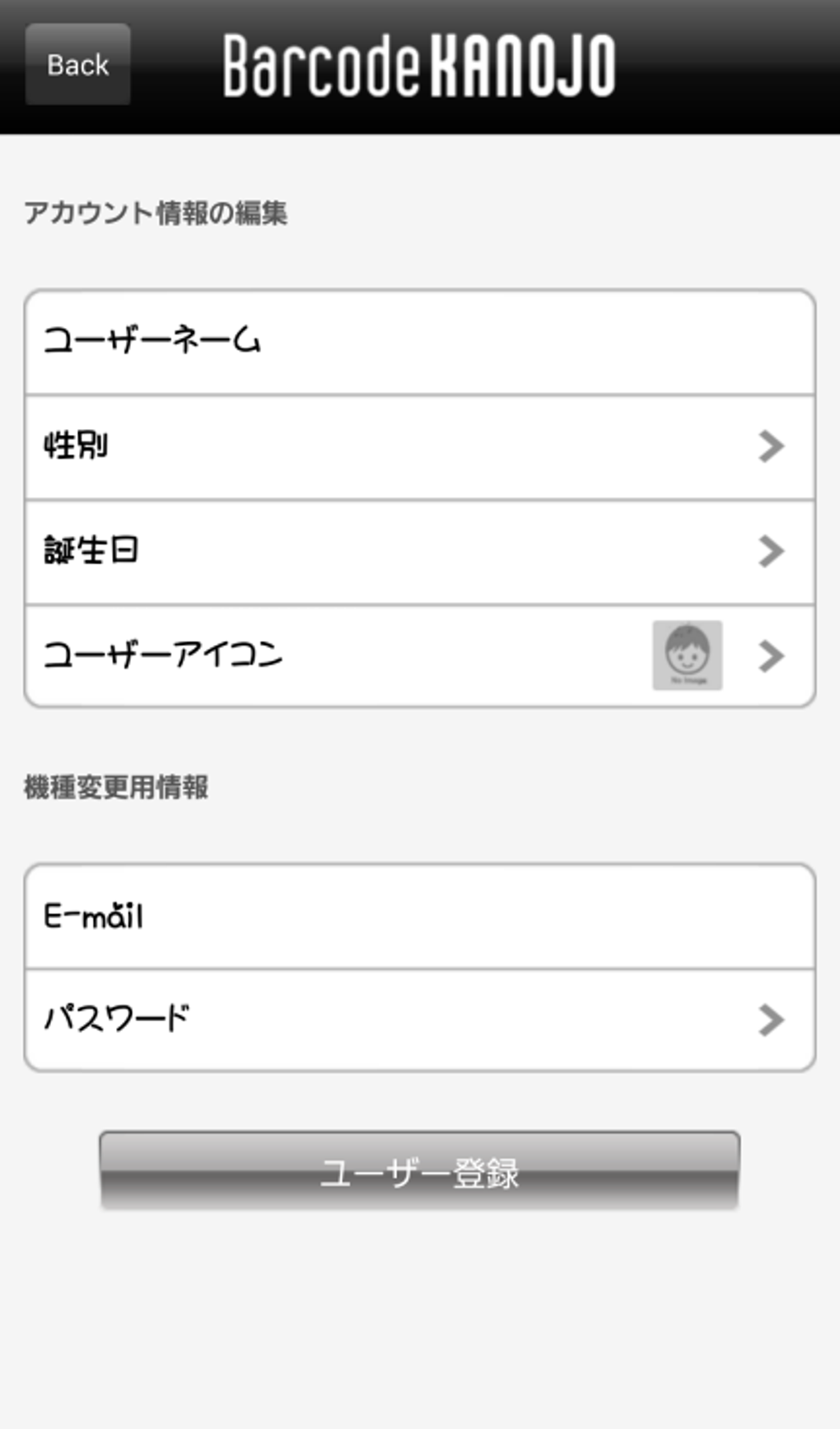Open the 性別 gender selection row
The height and width of the screenshot is (1429, 840).
[420, 446]
